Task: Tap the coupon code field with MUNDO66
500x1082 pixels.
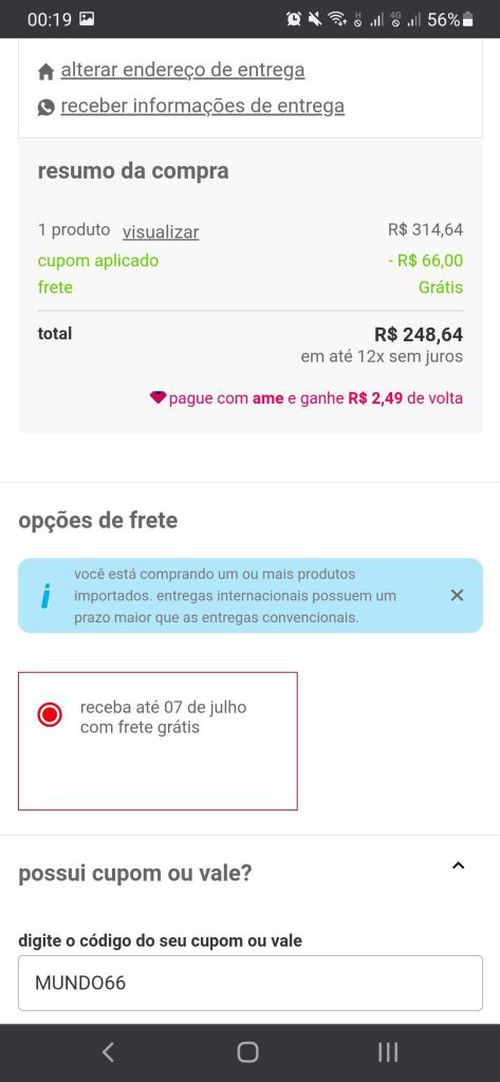Action: tap(250, 983)
